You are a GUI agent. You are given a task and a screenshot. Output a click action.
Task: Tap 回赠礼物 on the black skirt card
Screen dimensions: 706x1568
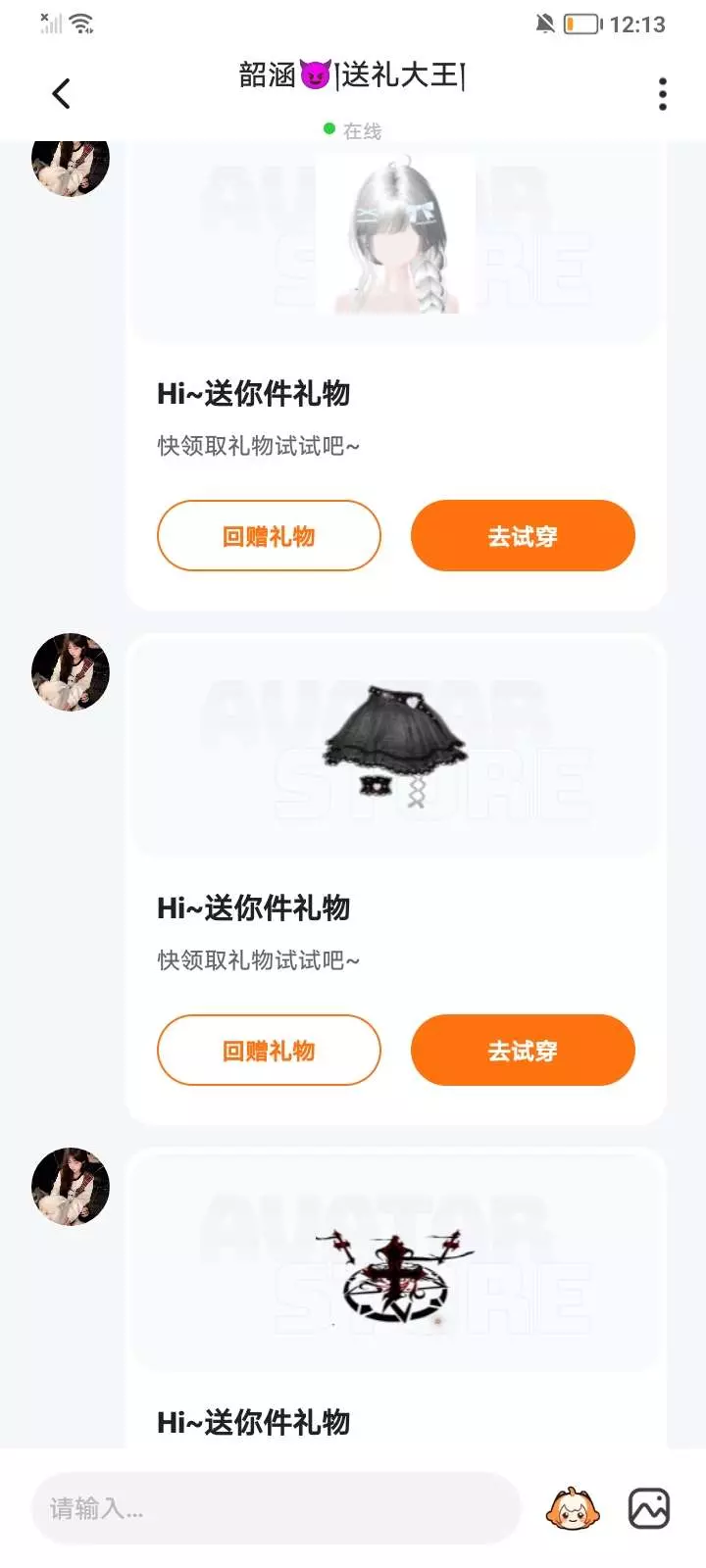point(269,1051)
